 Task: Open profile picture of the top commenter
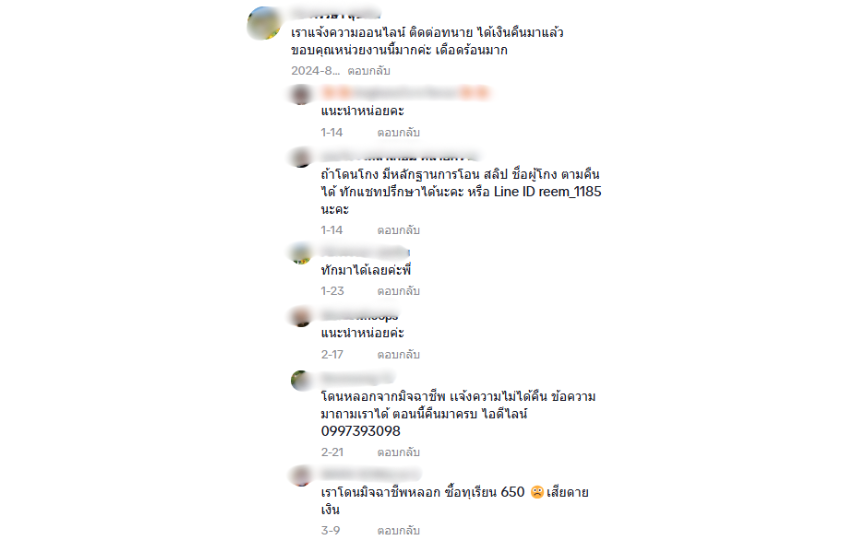point(263,22)
